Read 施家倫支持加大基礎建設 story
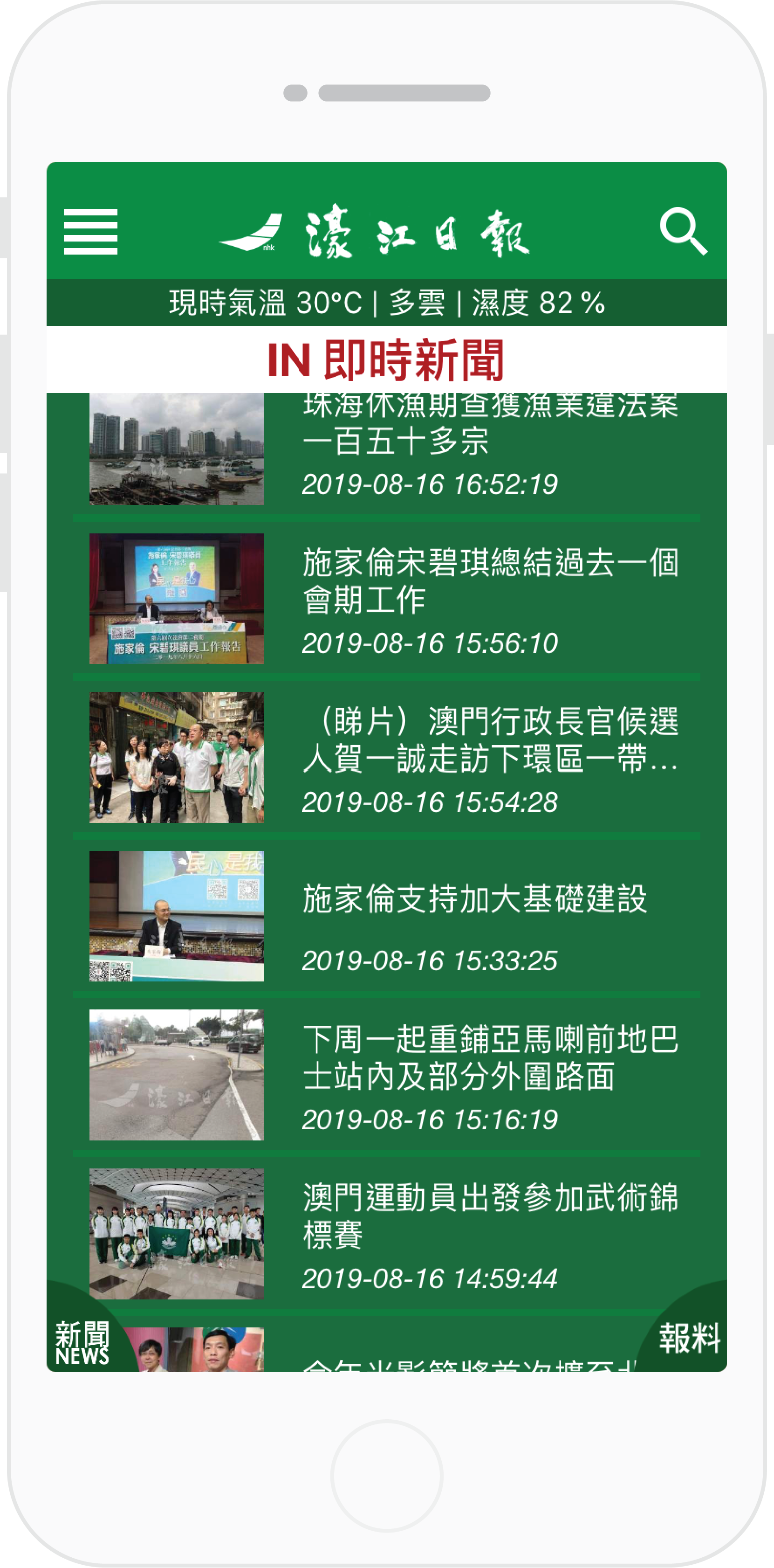774x1568 pixels. pos(386,916)
